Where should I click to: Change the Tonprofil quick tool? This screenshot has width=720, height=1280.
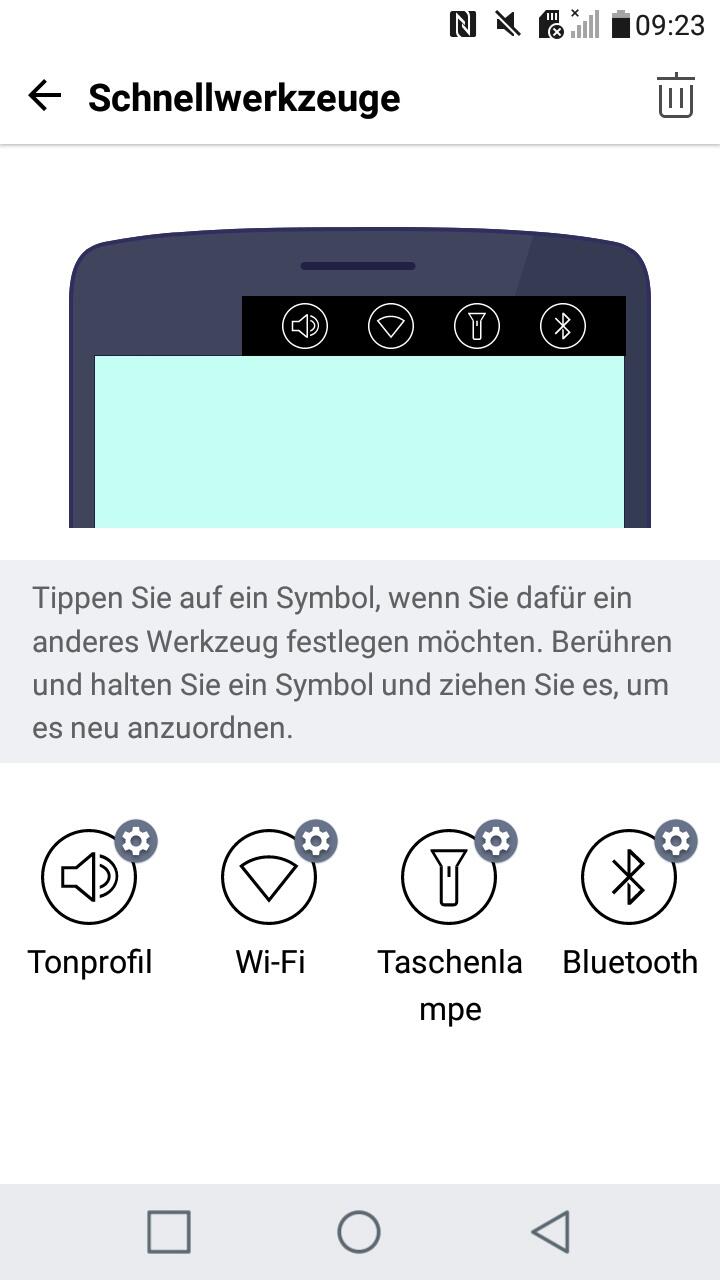pos(90,877)
